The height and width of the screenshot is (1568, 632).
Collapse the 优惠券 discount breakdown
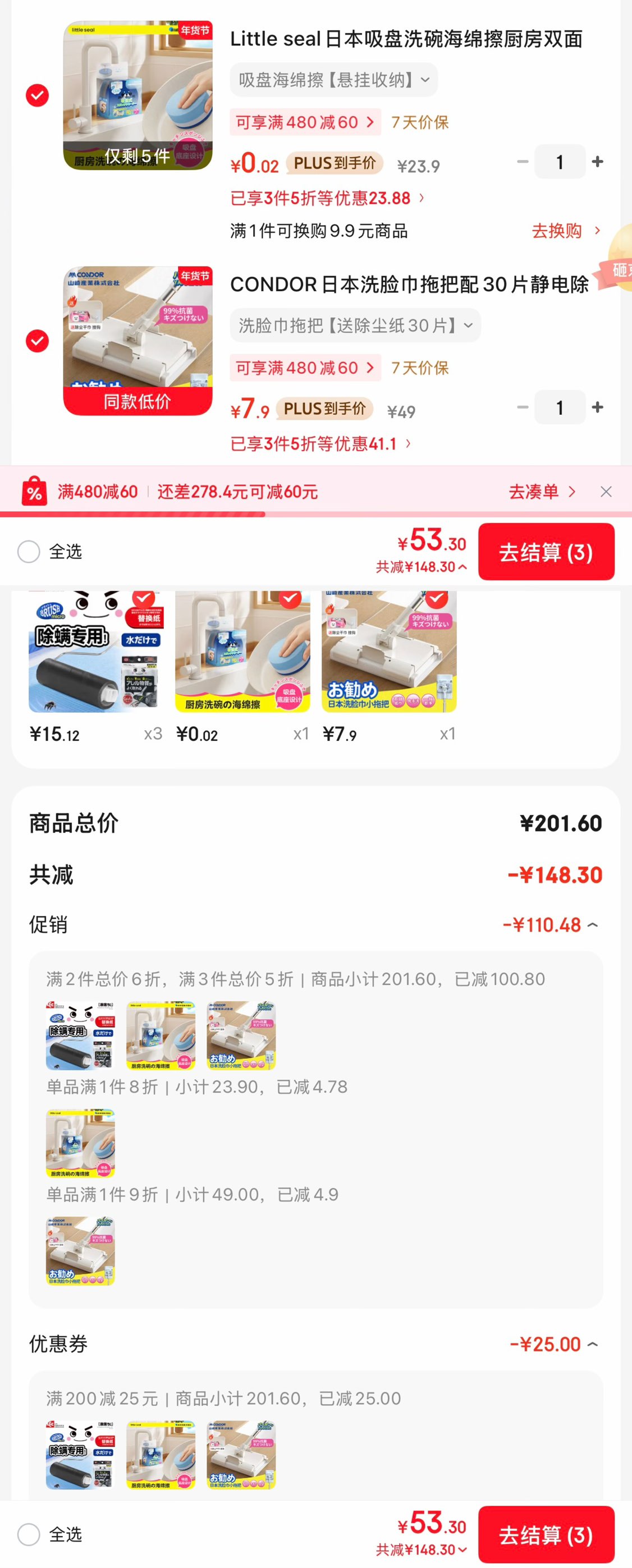click(x=592, y=1344)
